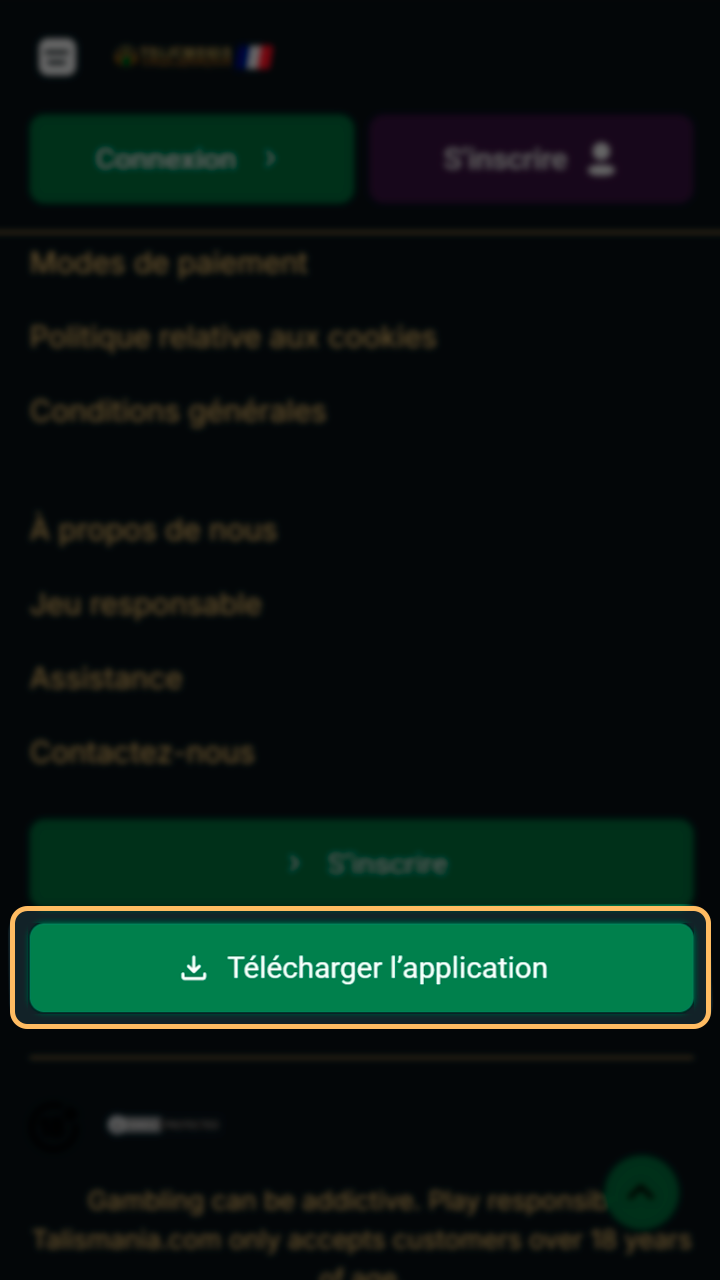Click the French flag language icon
Screen dimensions: 720x1280
coord(258,57)
